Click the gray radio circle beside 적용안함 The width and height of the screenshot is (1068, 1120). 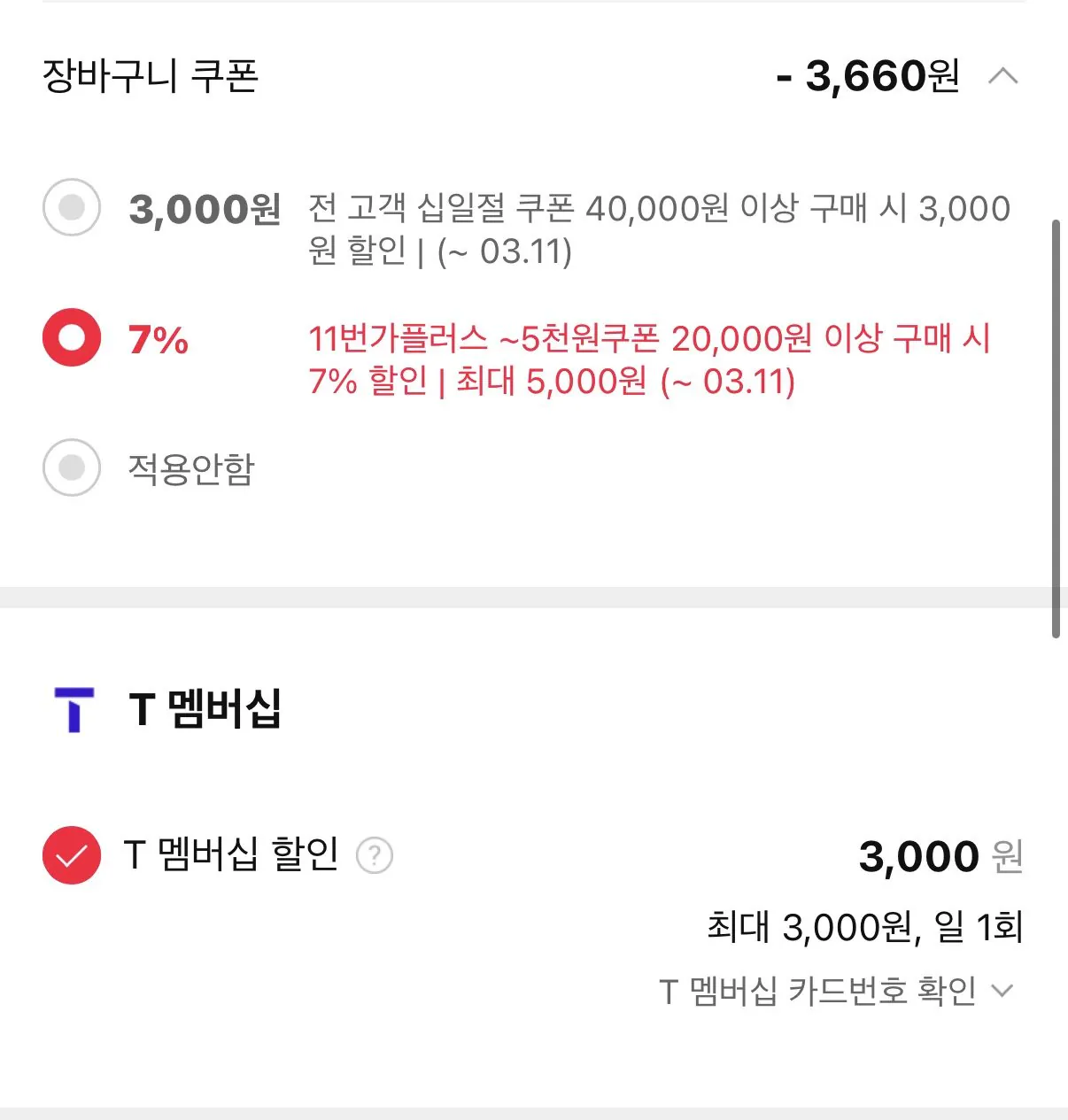(71, 468)
